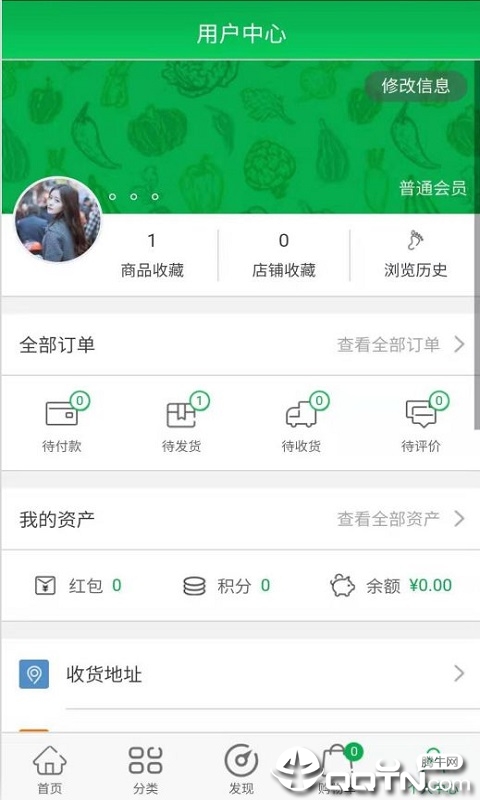The image size is (480, 800).
Task: Tap 查看全部资产 to view all assets
Action: (401, 519)
